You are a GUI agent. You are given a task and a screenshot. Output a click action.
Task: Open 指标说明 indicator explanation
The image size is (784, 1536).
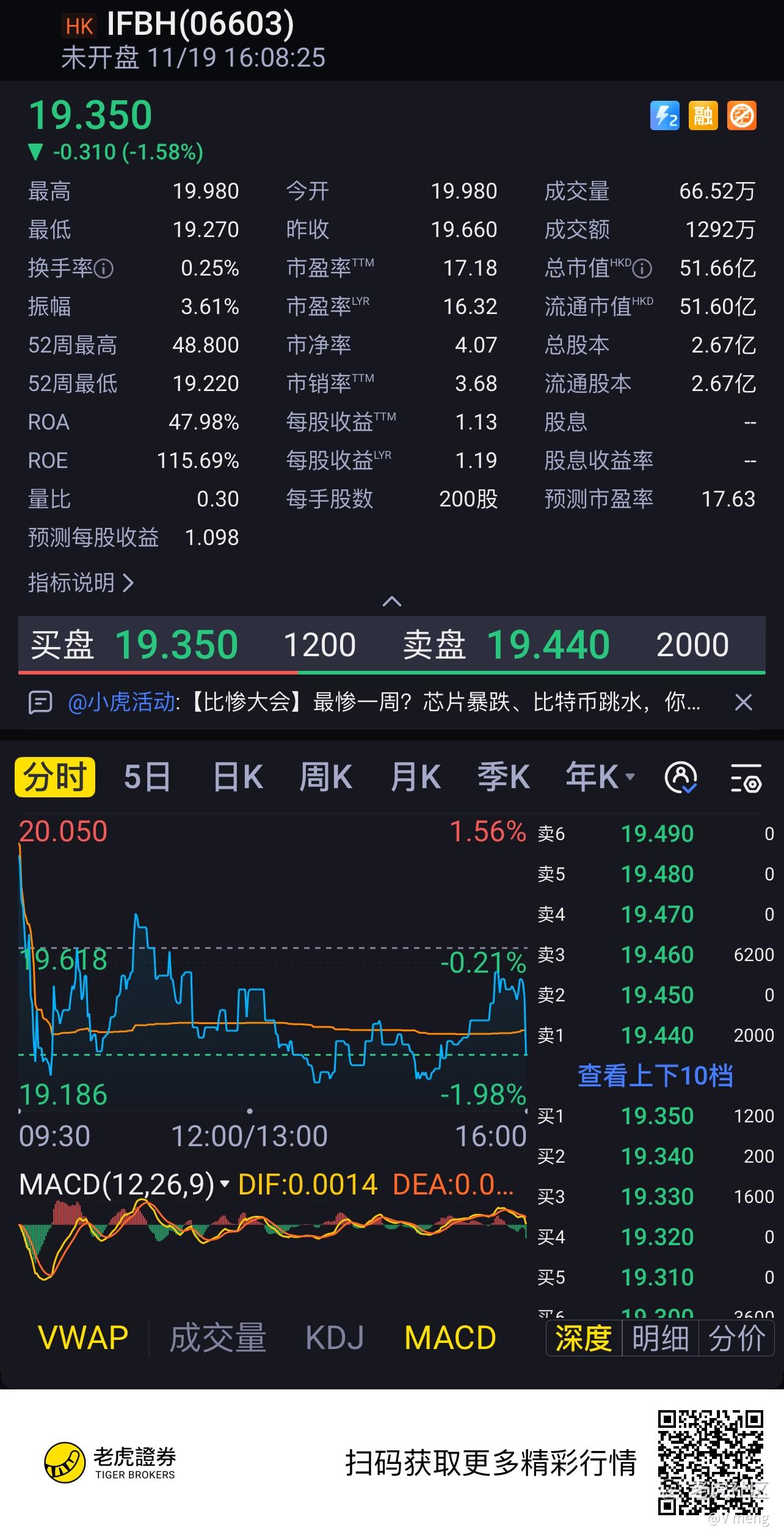(x=81, y=583)
